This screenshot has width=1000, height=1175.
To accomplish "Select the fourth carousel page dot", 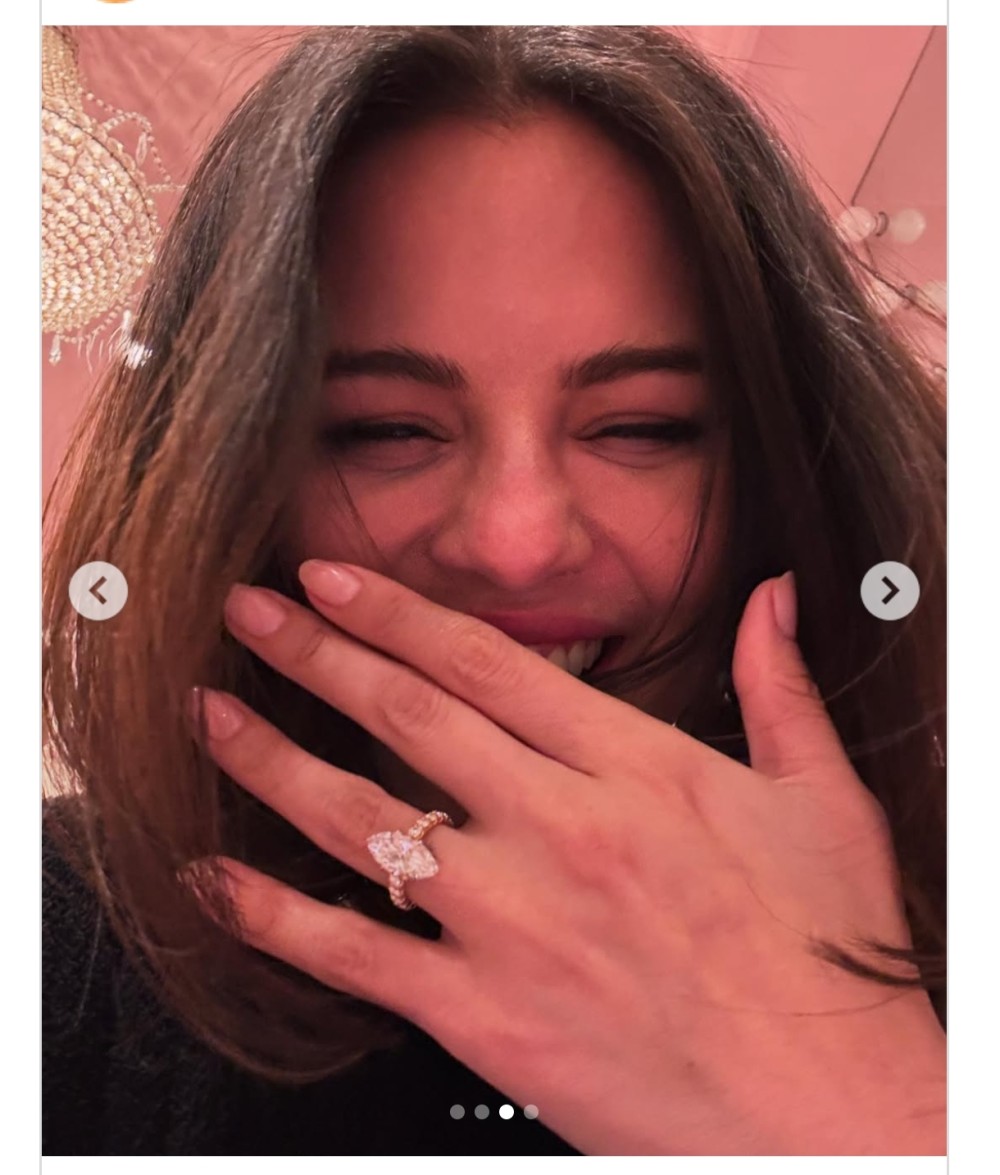I will coord(531,1112).
